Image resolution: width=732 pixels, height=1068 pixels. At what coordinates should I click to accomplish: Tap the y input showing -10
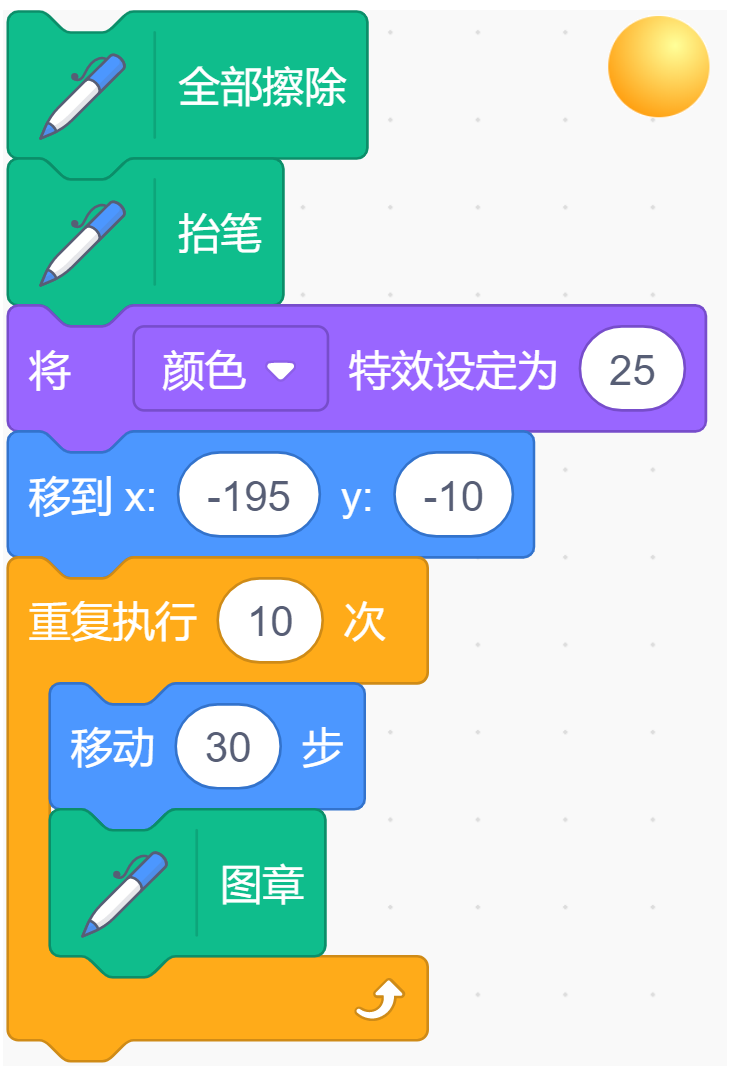(x=453, y=495)
